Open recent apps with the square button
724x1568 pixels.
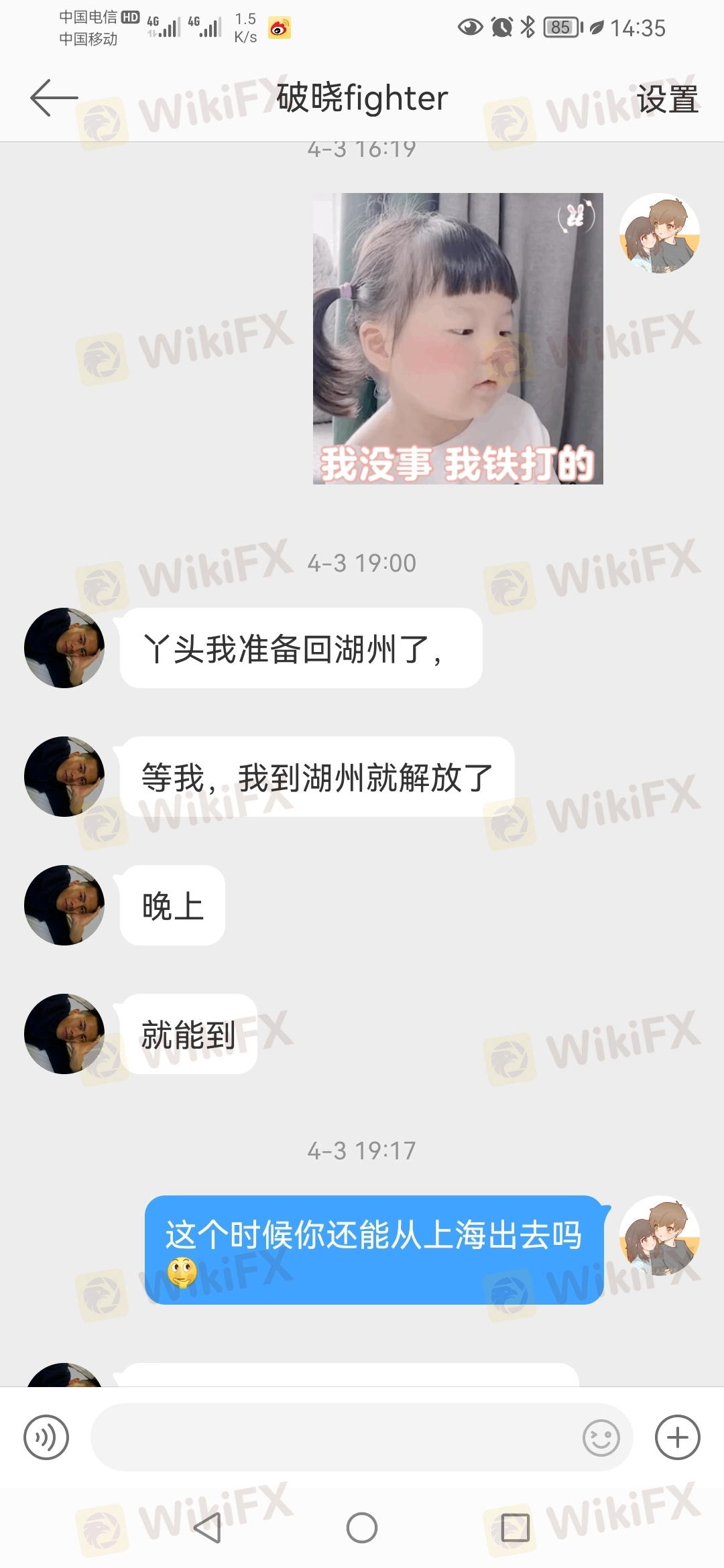pos(515,1528)
